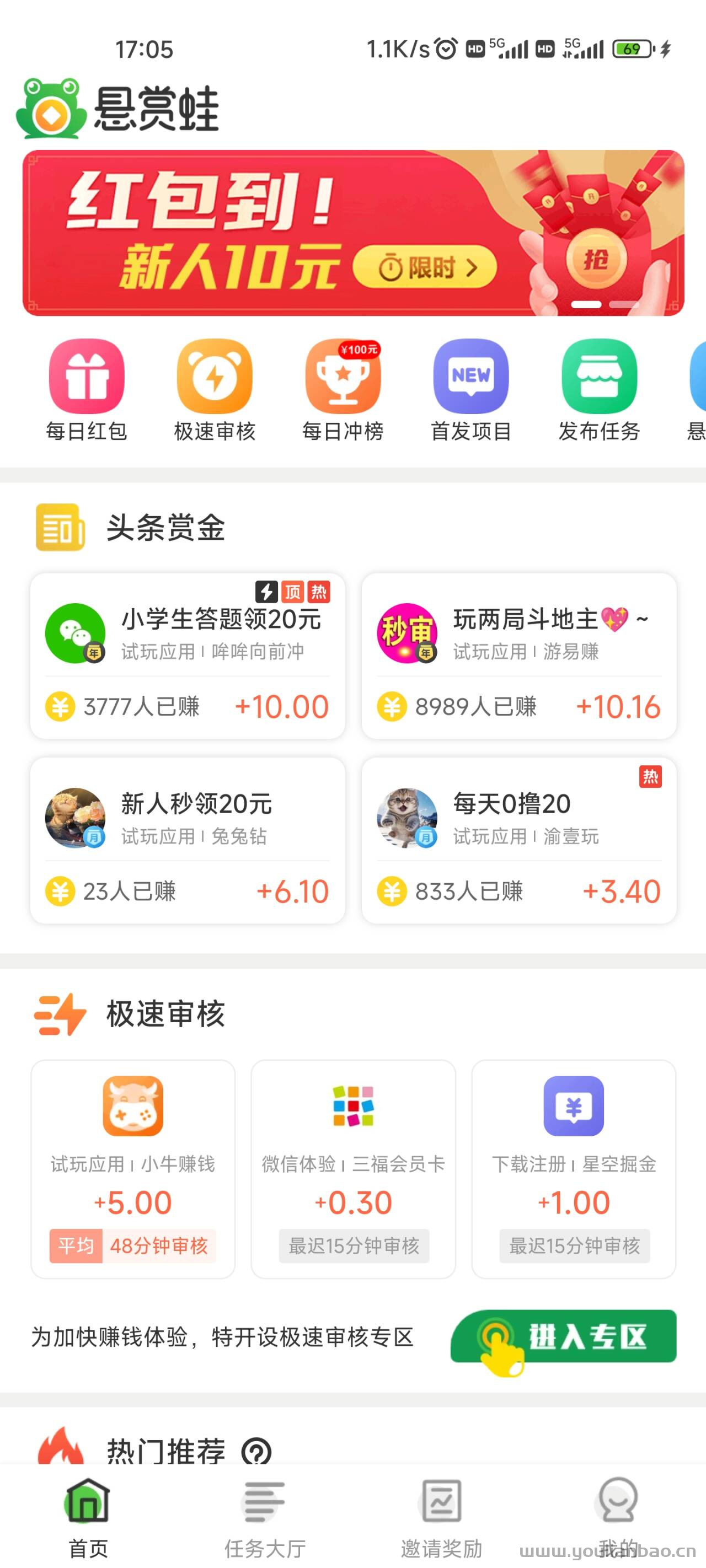Click the orange lightning icon beside 极速审核

pyautogui.click(x=59, y=1014)
